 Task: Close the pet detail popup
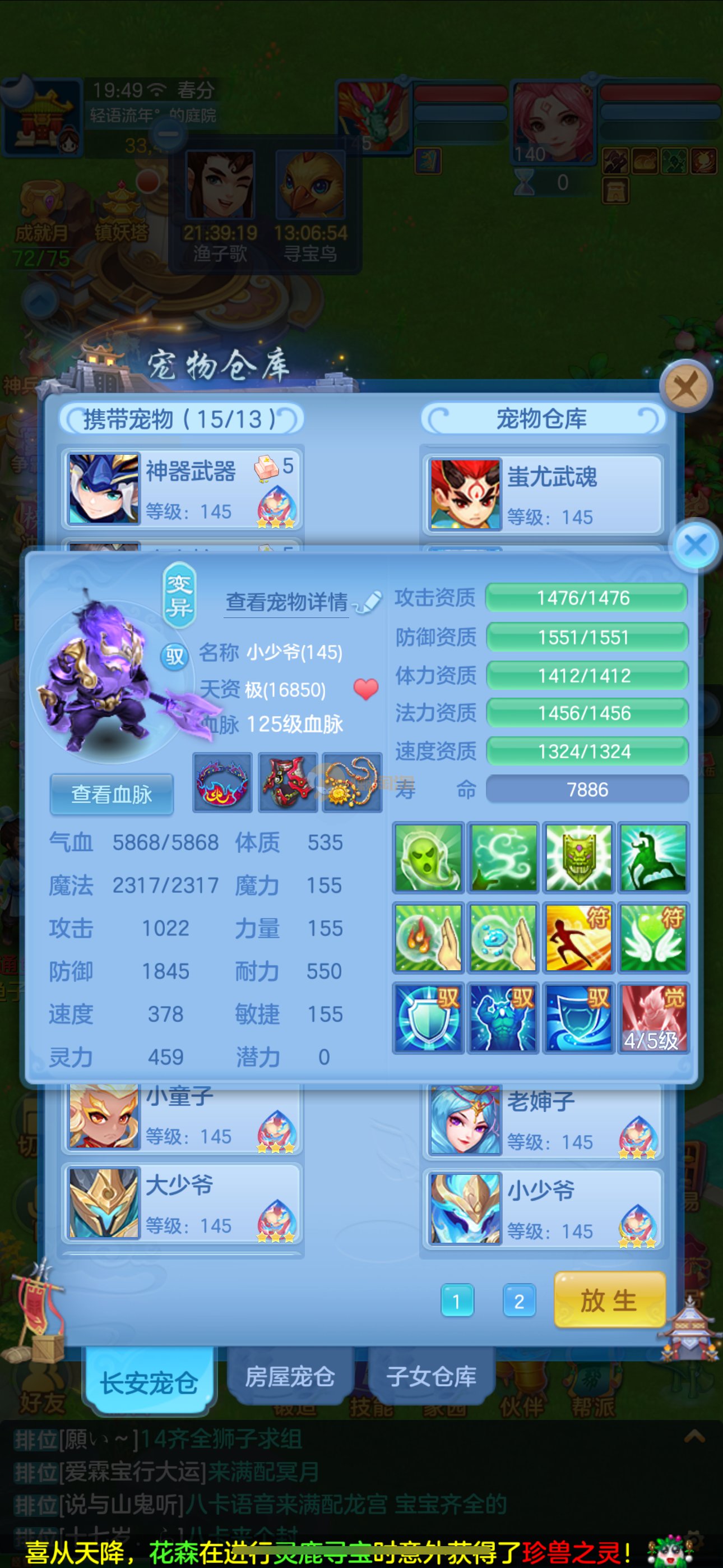(x=696, y=545)
